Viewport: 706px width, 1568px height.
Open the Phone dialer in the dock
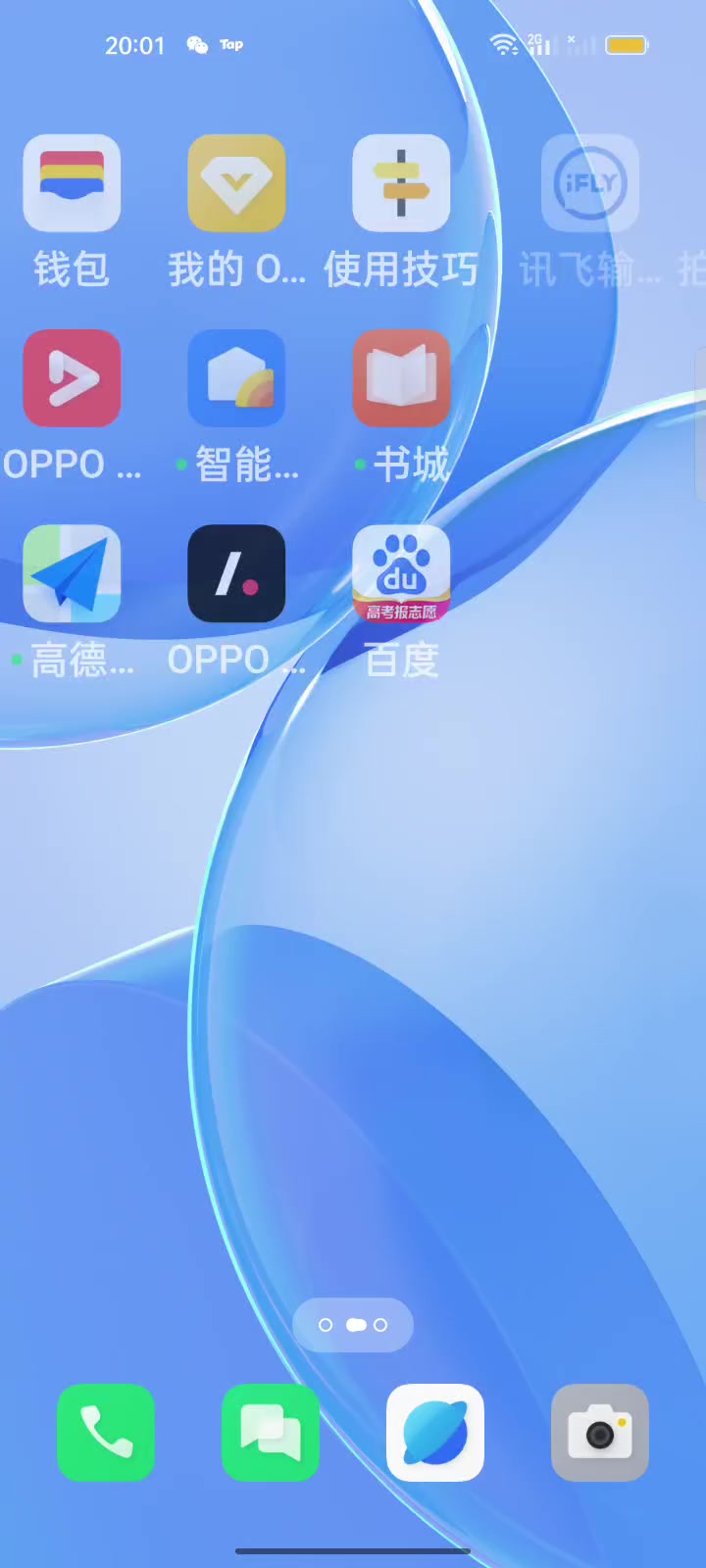pos(106,1432)
